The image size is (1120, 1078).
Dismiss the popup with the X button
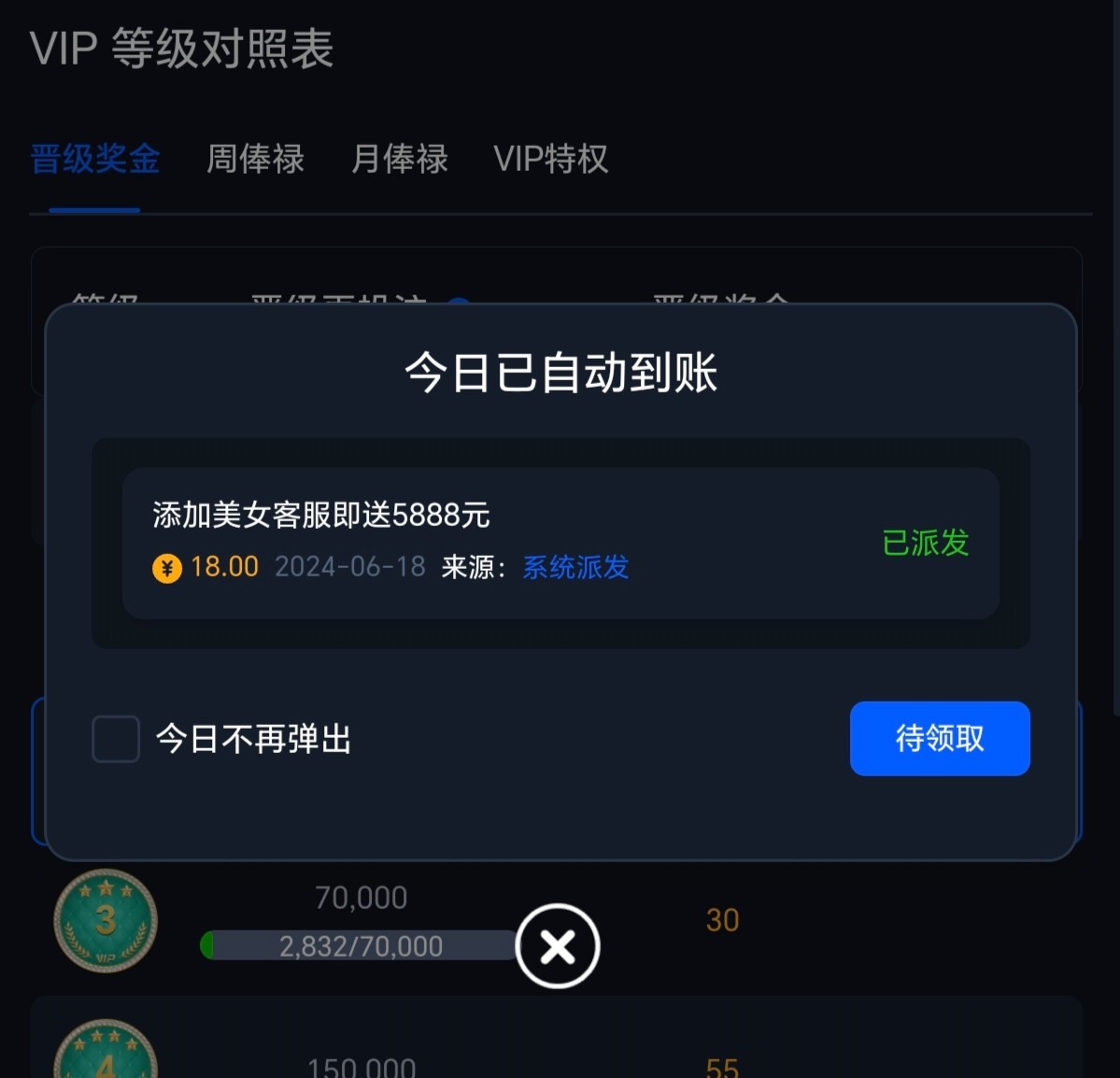pyautogui.click(x=558, y=946)
